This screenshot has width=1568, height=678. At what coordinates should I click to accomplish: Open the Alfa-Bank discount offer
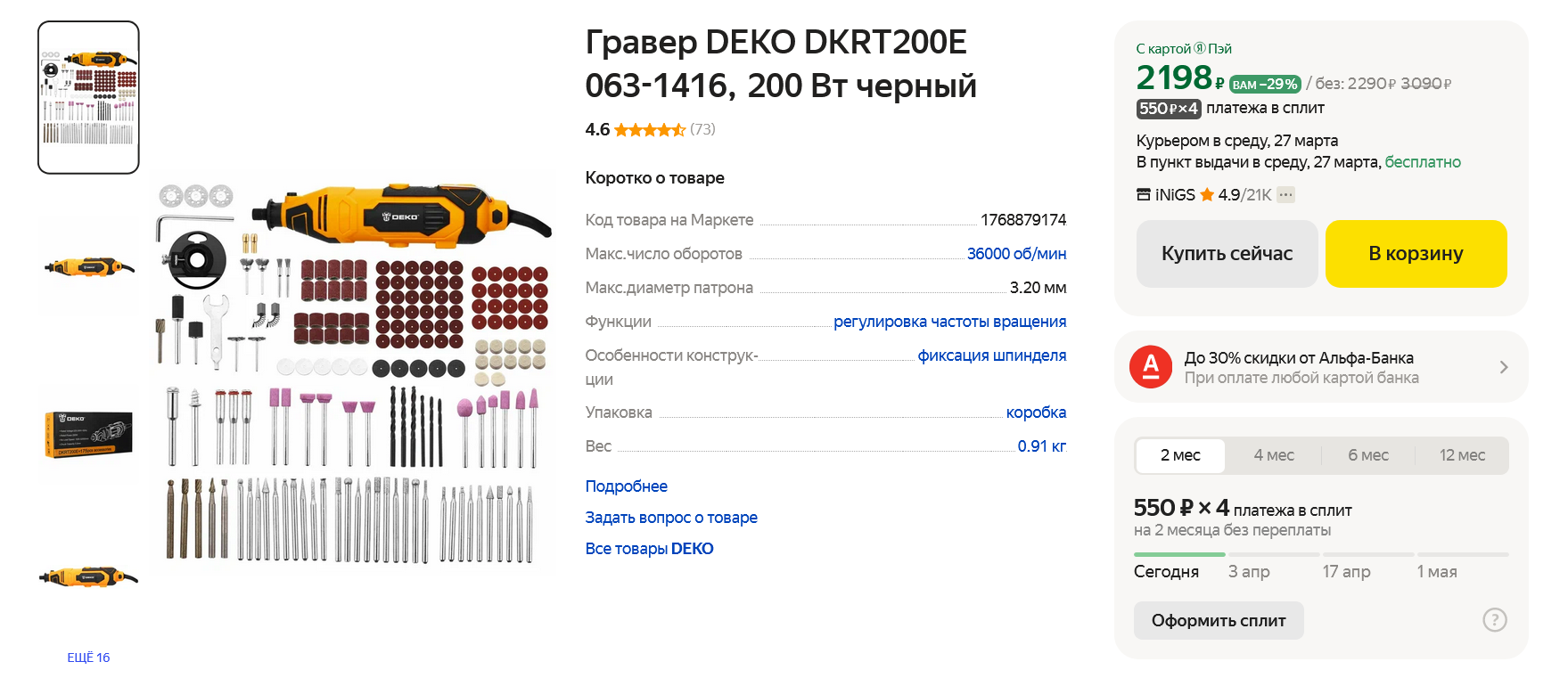(x=1320, y=367)
